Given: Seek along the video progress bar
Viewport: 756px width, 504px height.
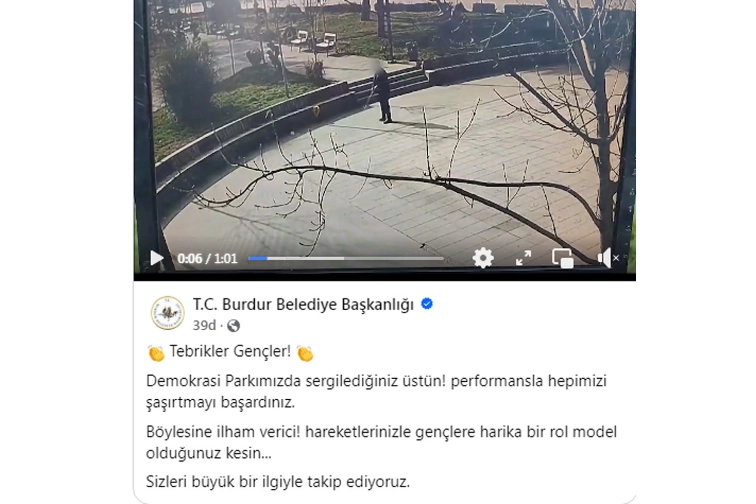Looking at the screenshot, I should click(345, 258).
